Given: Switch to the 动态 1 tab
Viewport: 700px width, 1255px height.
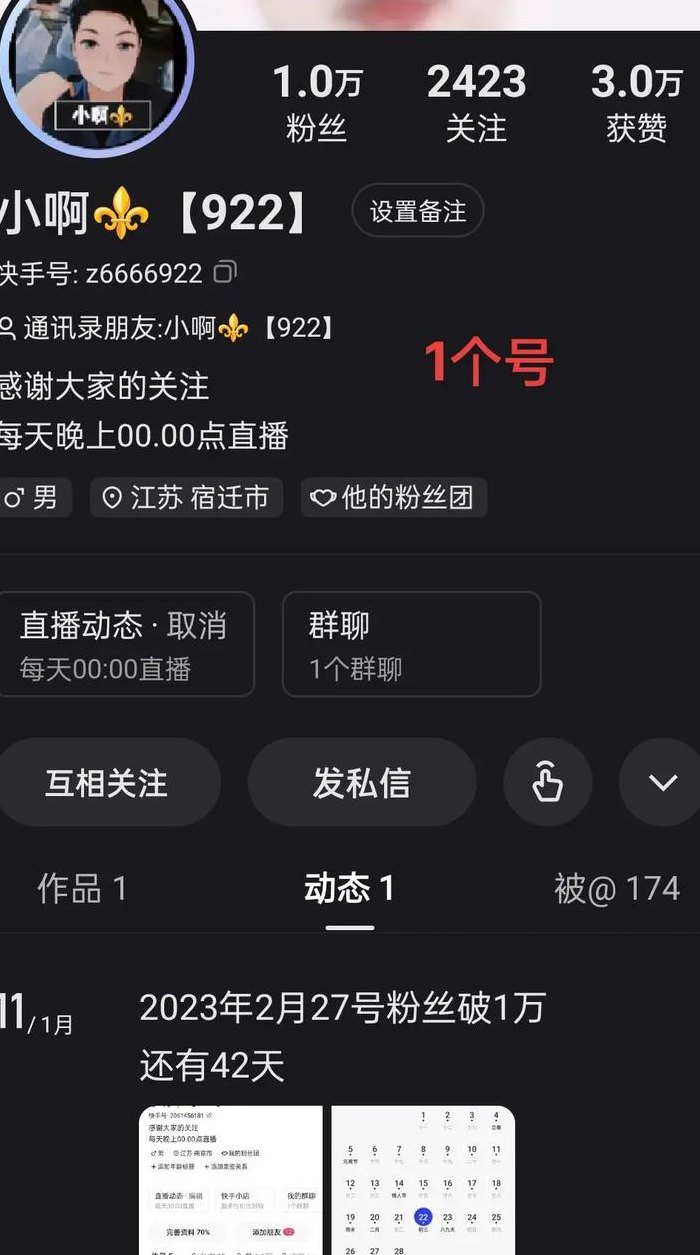Looking at the screenshot, I should click(349, 888).
